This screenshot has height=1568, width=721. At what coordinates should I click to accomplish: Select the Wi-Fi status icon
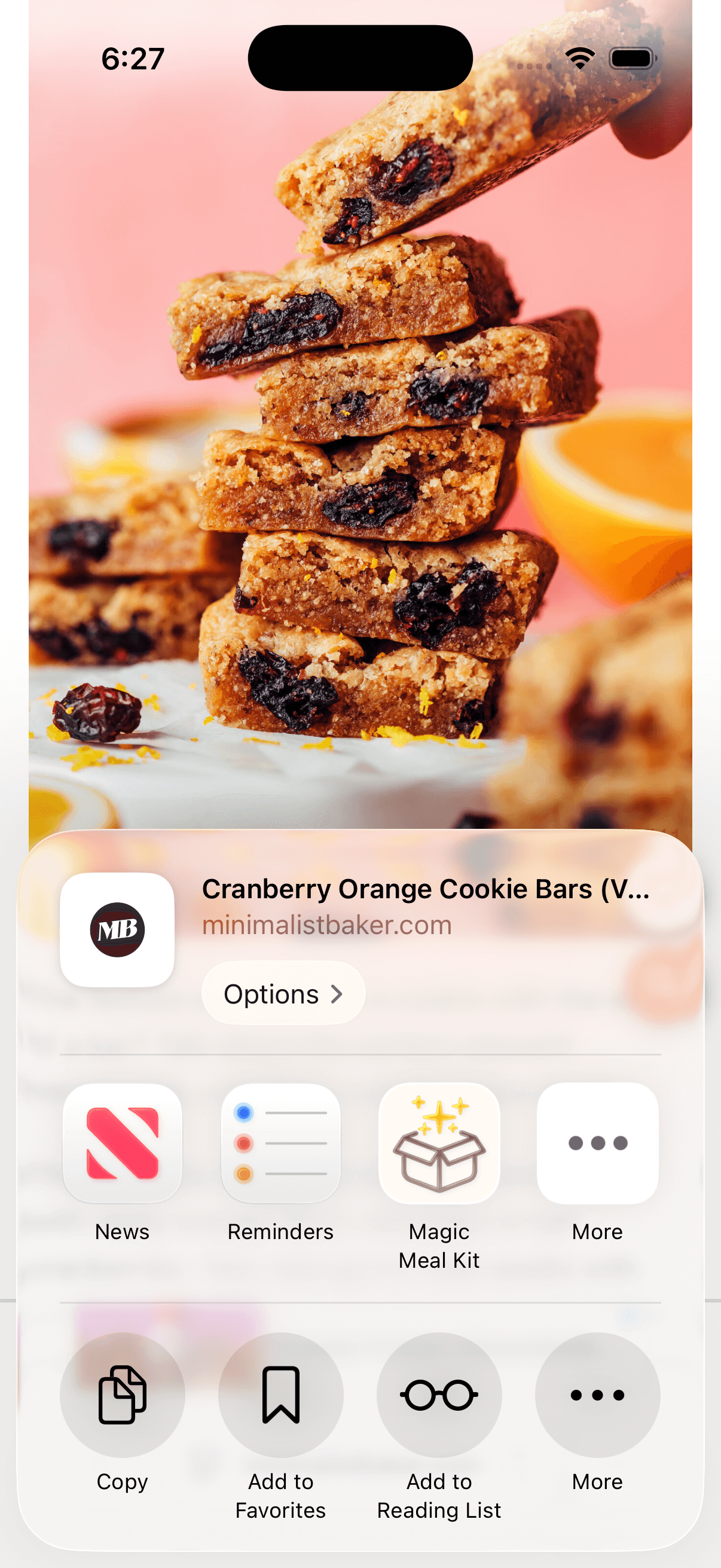pos(579,58)
